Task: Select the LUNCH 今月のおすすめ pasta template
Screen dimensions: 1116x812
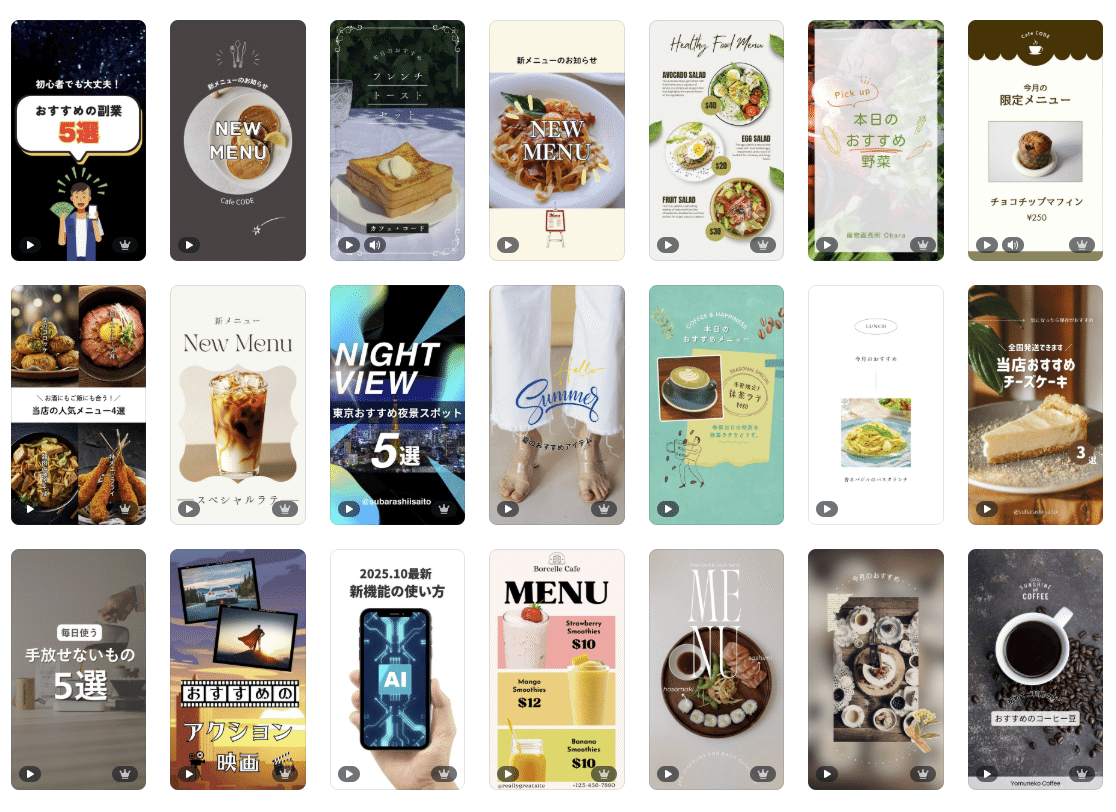Action: 875,405
